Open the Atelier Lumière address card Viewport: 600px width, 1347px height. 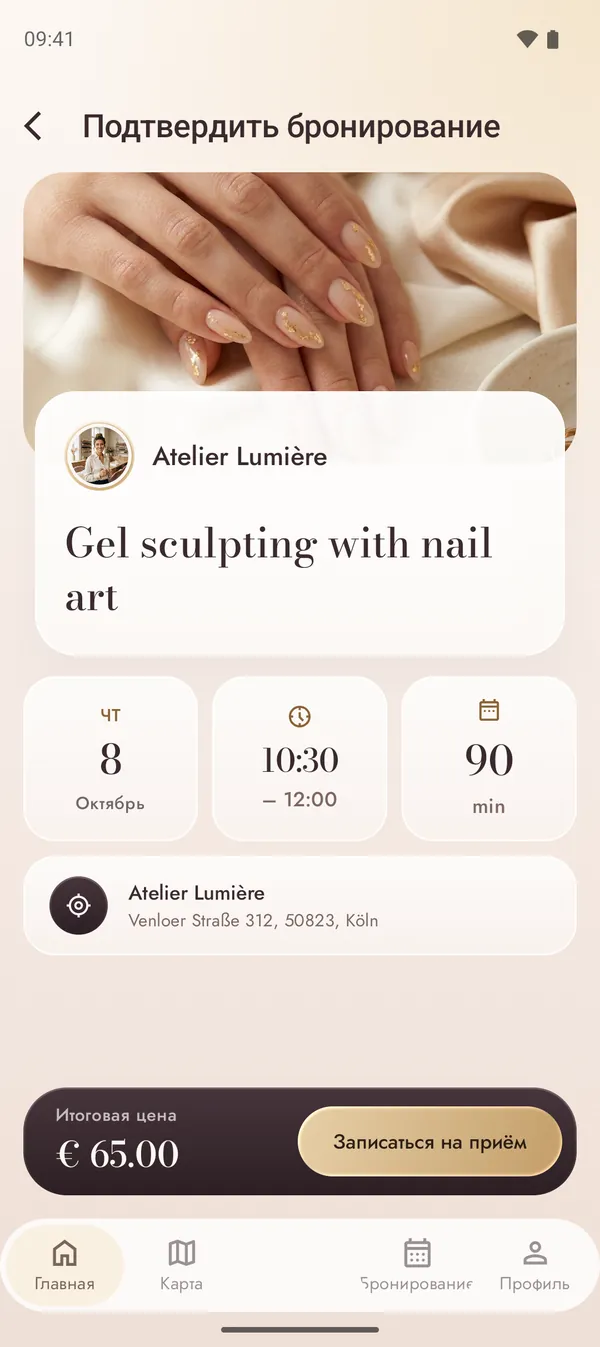pyautogui.click(x=300, y=905)
